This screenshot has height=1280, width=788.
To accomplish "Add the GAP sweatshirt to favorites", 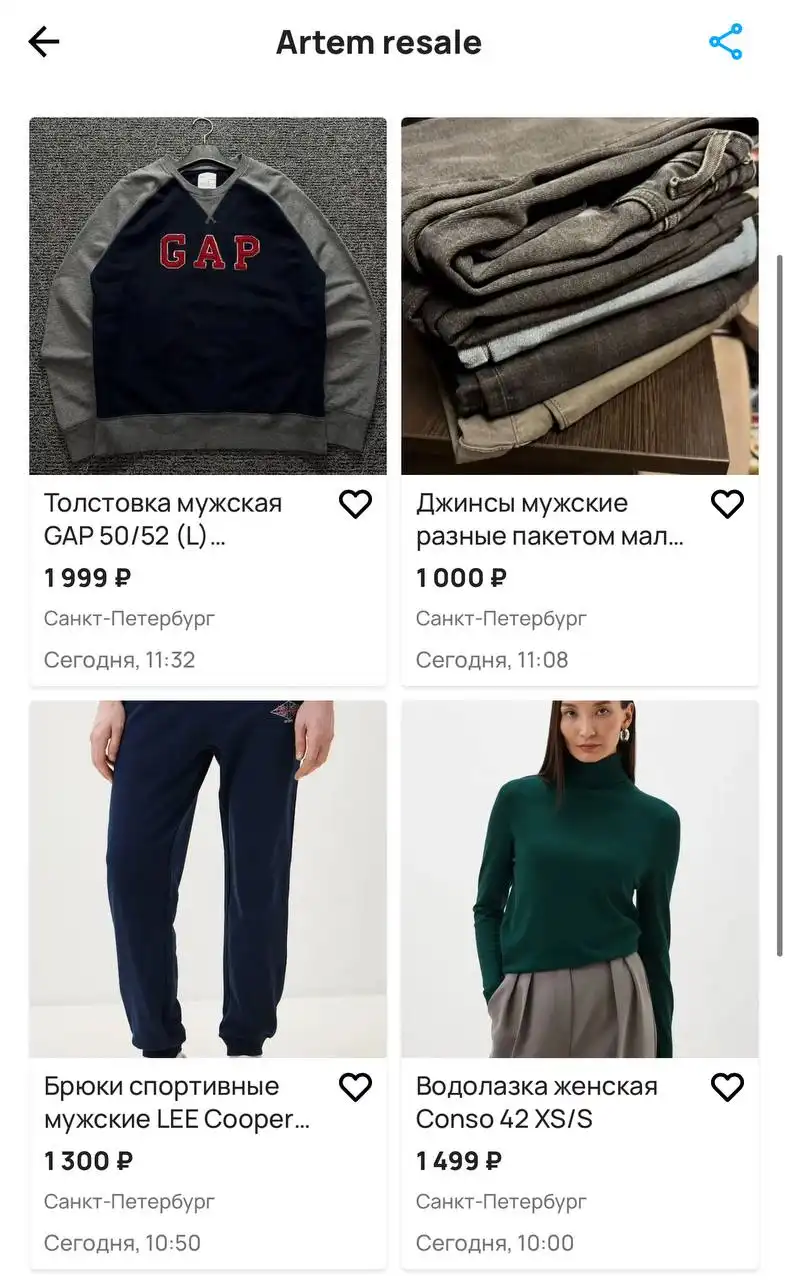I will pos(355,504).
